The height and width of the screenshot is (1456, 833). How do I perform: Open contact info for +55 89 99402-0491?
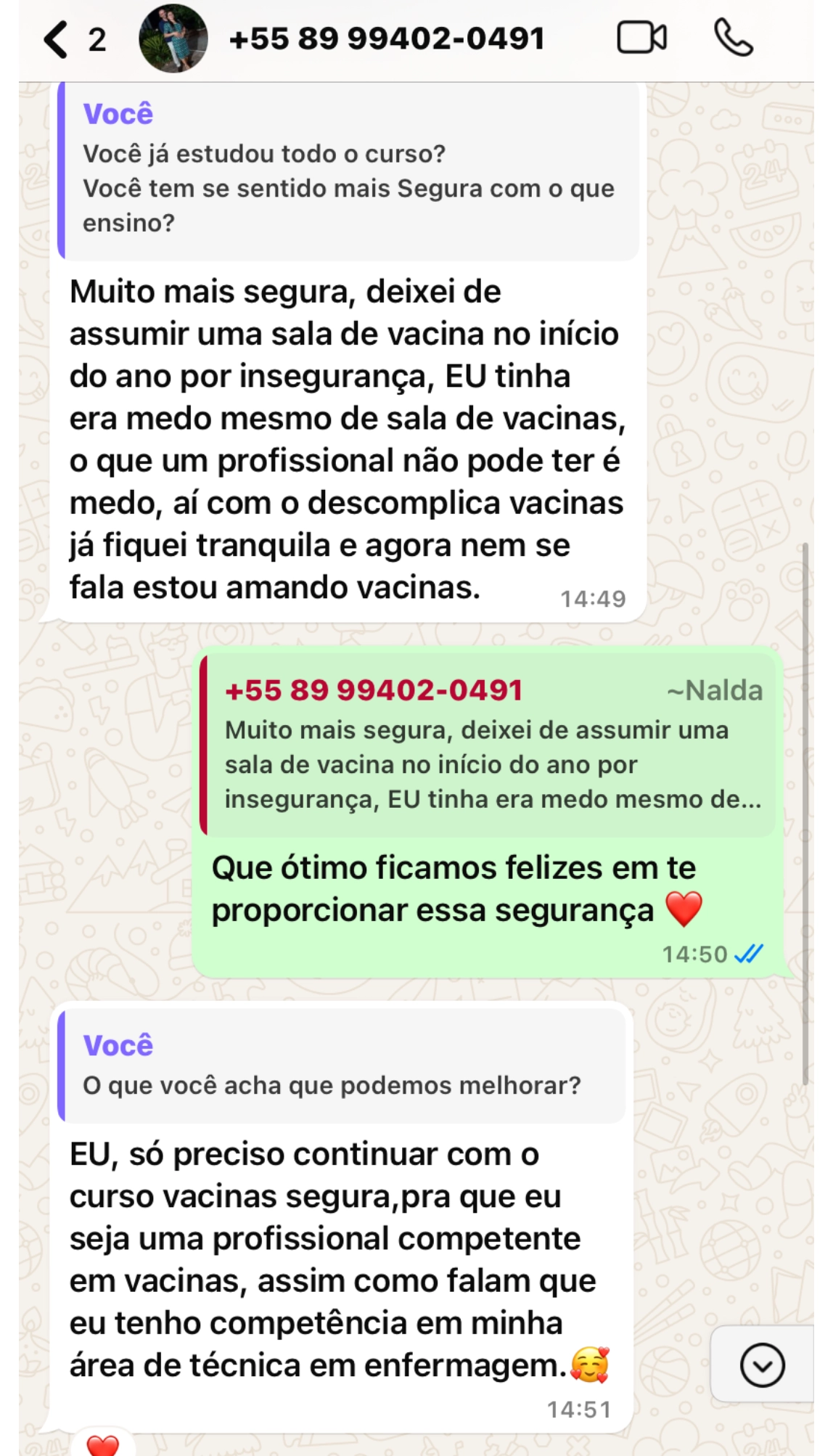coord(387,39)
